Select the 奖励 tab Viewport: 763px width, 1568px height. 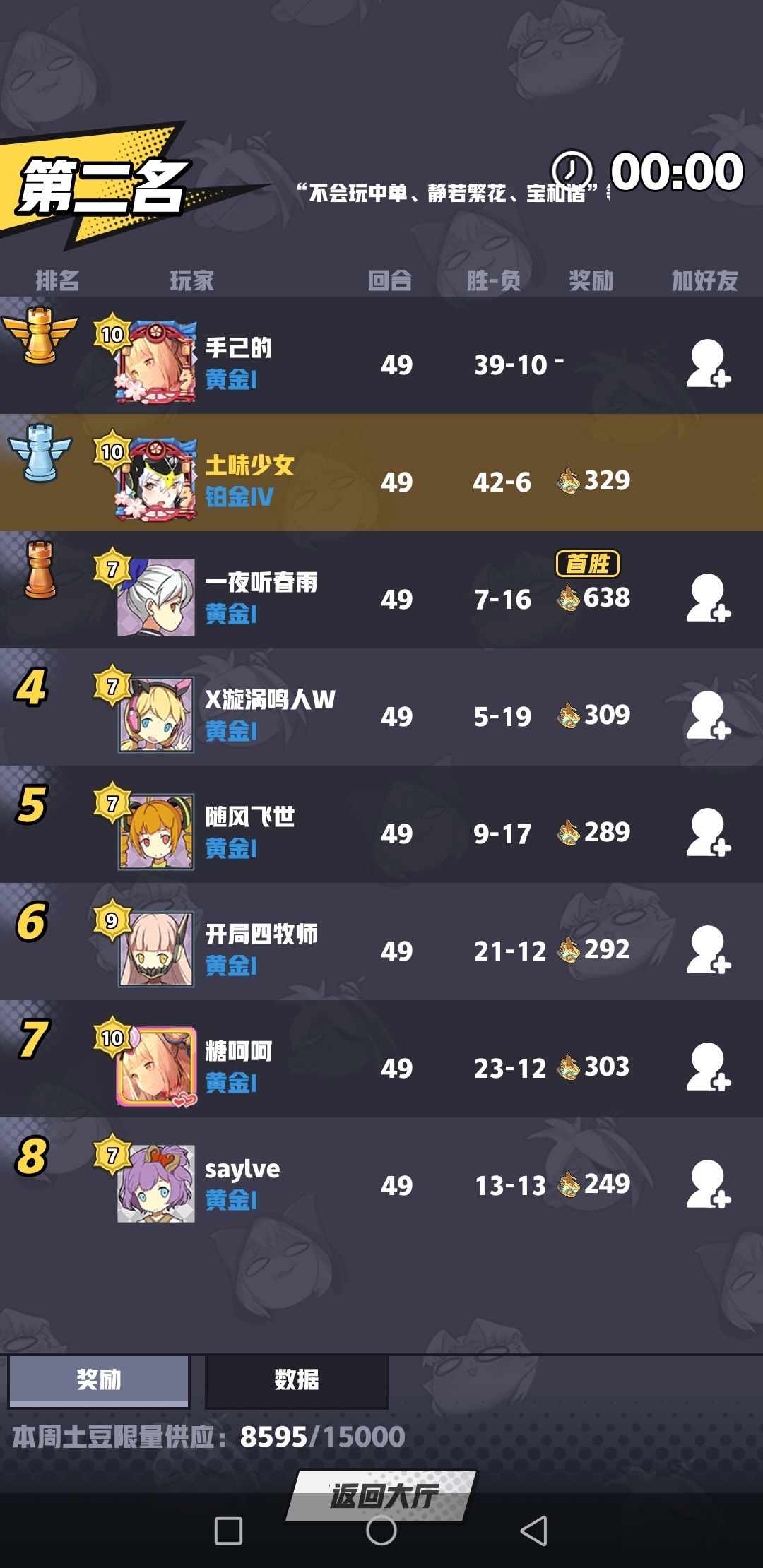click(x=99, y=1380)
